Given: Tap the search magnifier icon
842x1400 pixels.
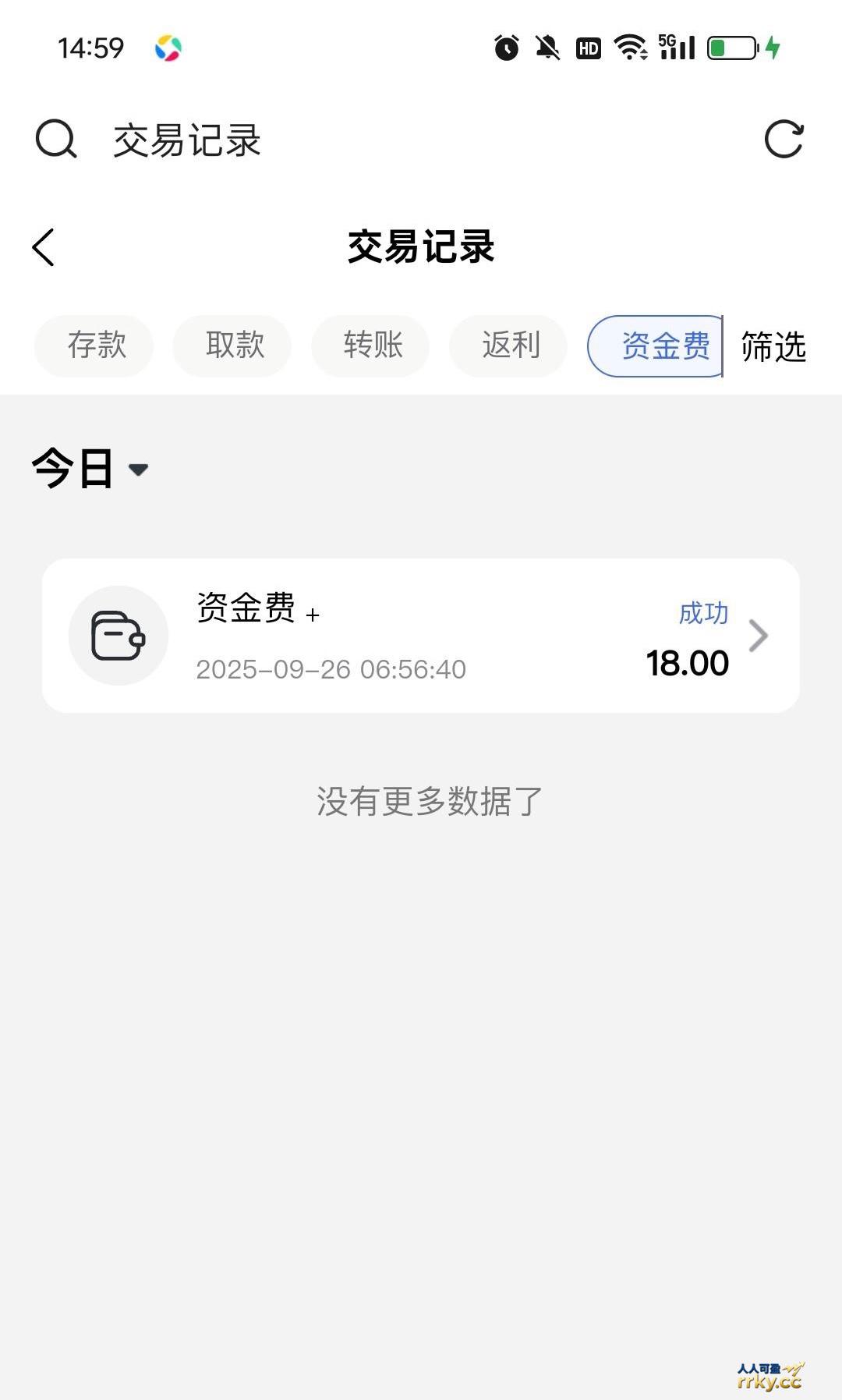Looking at the screenshot, I should click(56, 140).
